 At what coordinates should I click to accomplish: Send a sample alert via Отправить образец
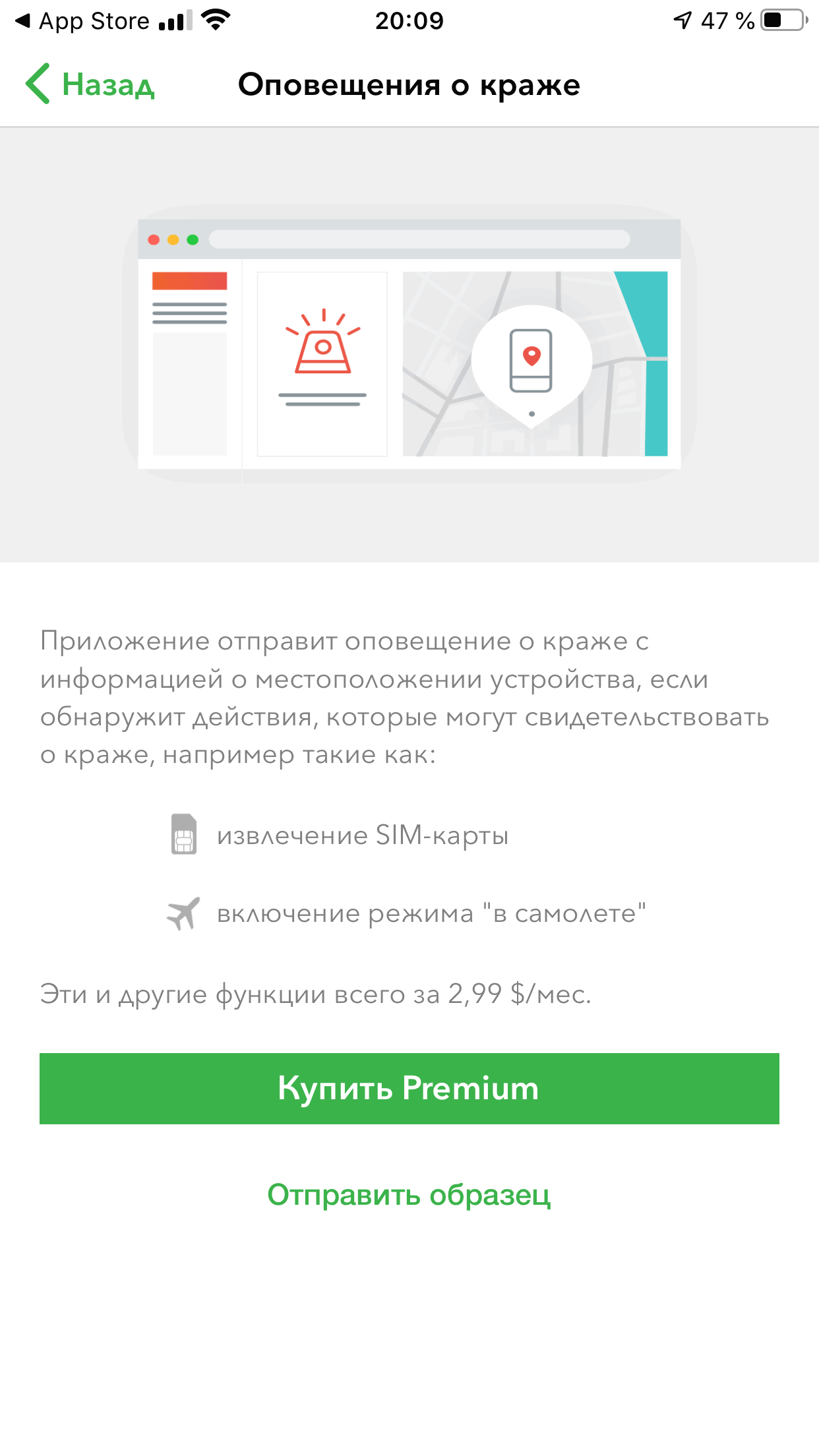tap(409, 1195)
